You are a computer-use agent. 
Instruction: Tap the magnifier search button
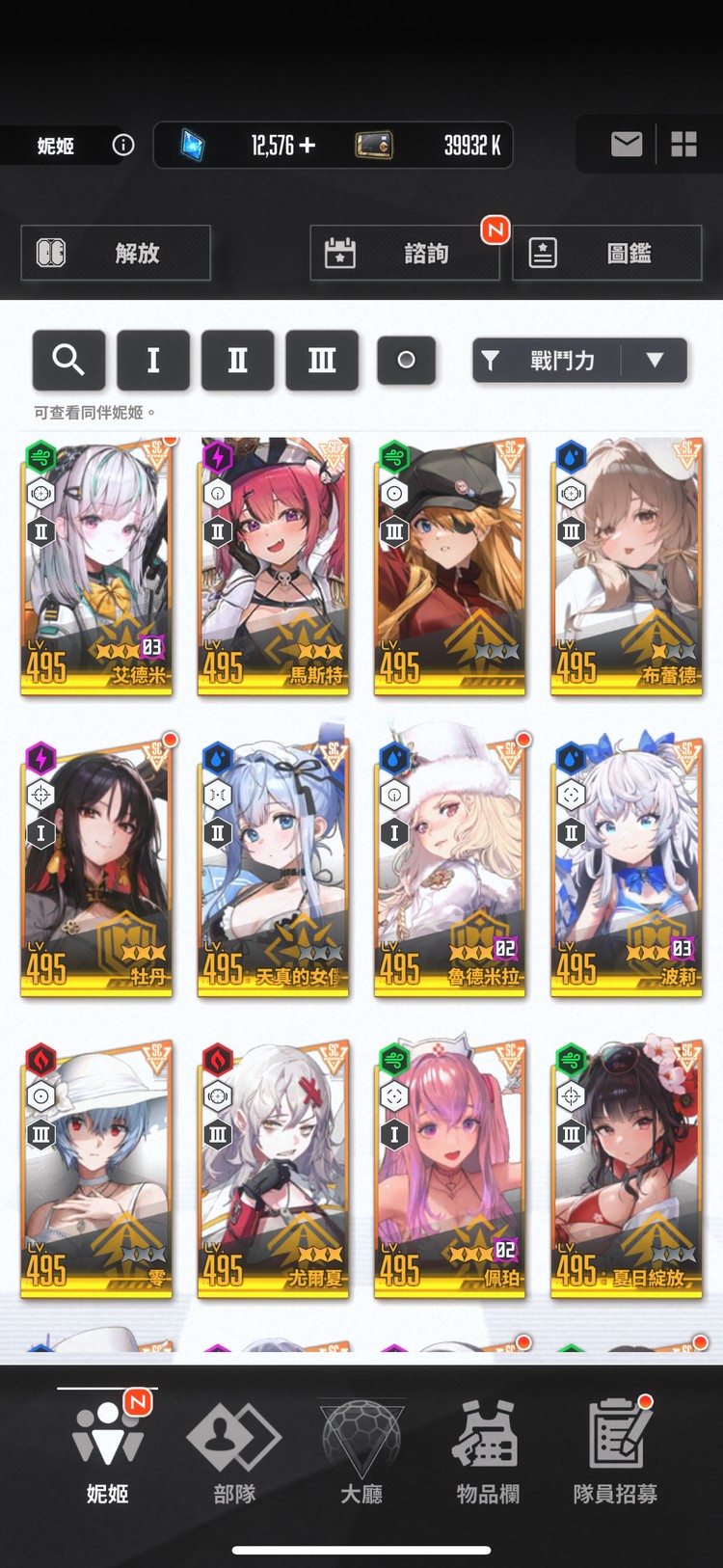[68, 360]
